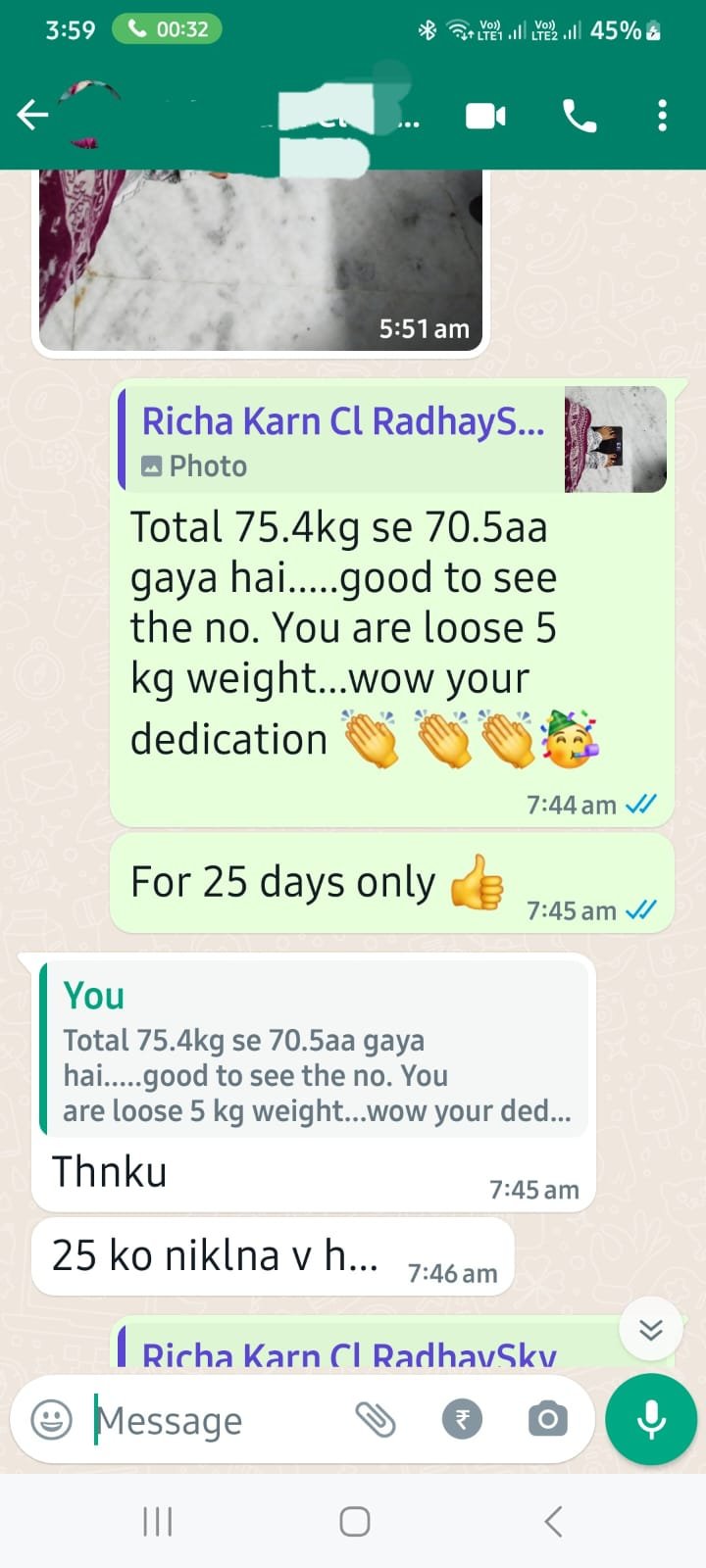Screen dimensions: 706x1568
Task: Open recent apps from navigation bar
Action: (x=158, y=1521)
